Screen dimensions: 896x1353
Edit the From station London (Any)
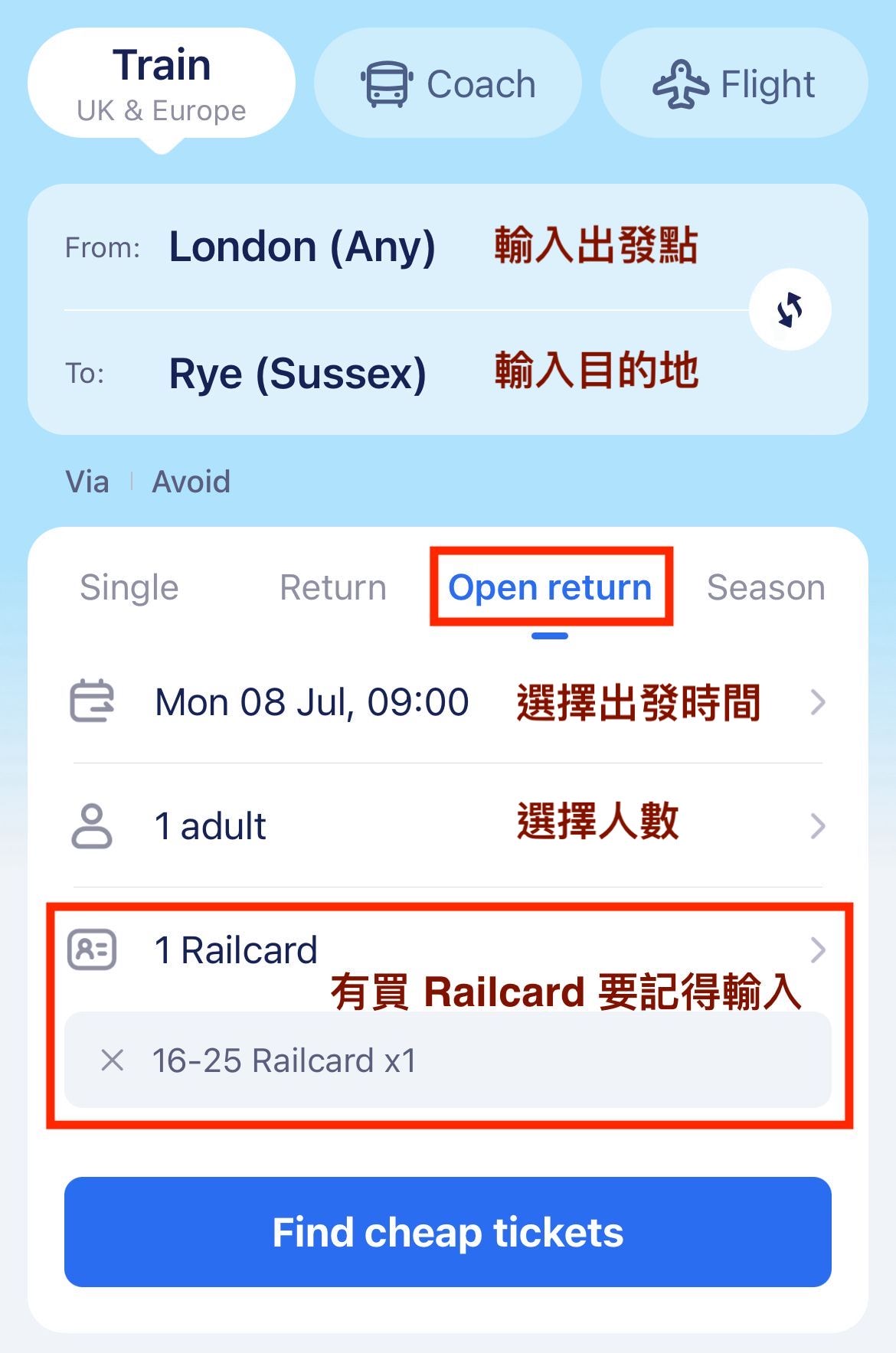click(302, 247)
